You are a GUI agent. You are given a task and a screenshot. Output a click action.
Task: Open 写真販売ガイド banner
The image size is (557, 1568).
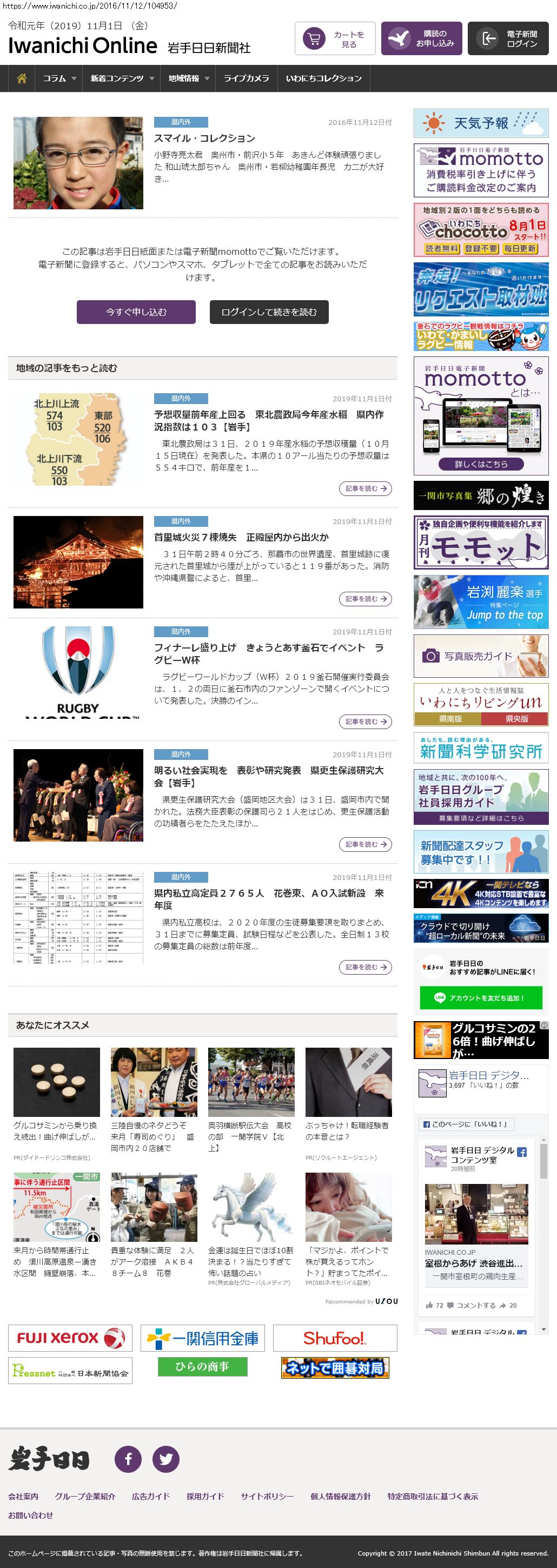480,656
